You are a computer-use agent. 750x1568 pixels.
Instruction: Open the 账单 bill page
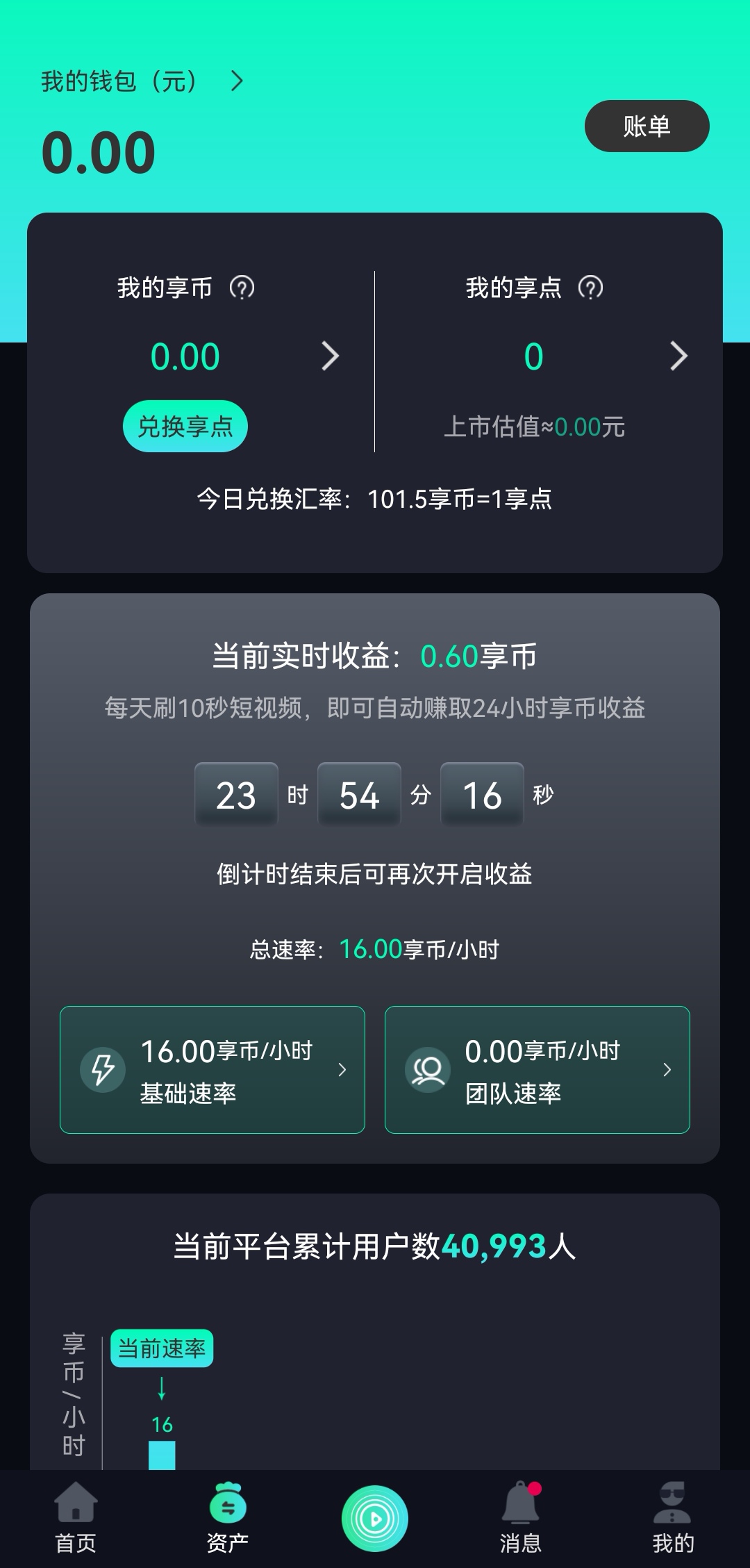pos(647,126)
